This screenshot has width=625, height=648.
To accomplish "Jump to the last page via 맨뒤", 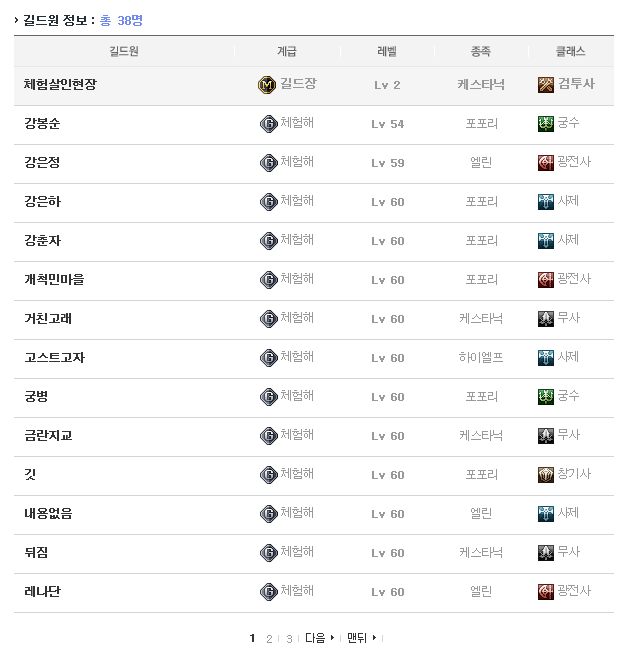I will [360, 638].
